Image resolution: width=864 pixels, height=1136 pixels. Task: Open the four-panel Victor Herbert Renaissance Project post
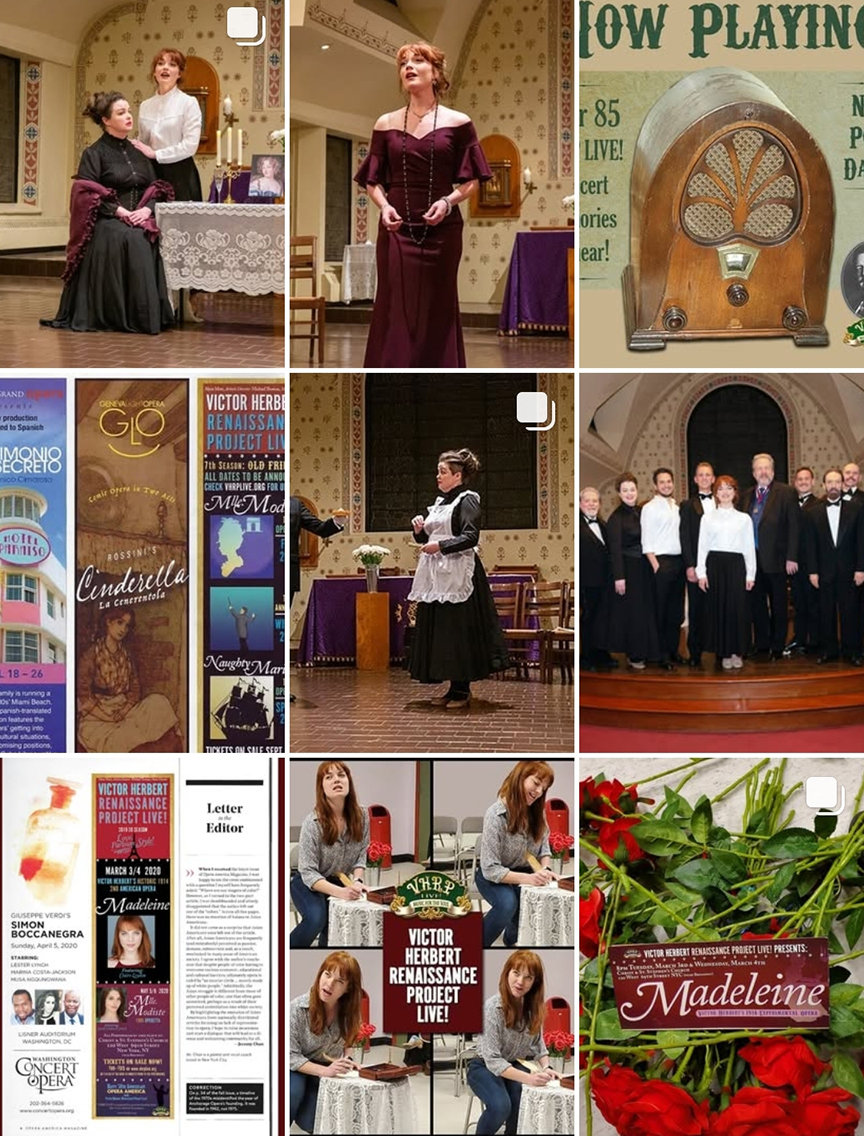[431, 946]
